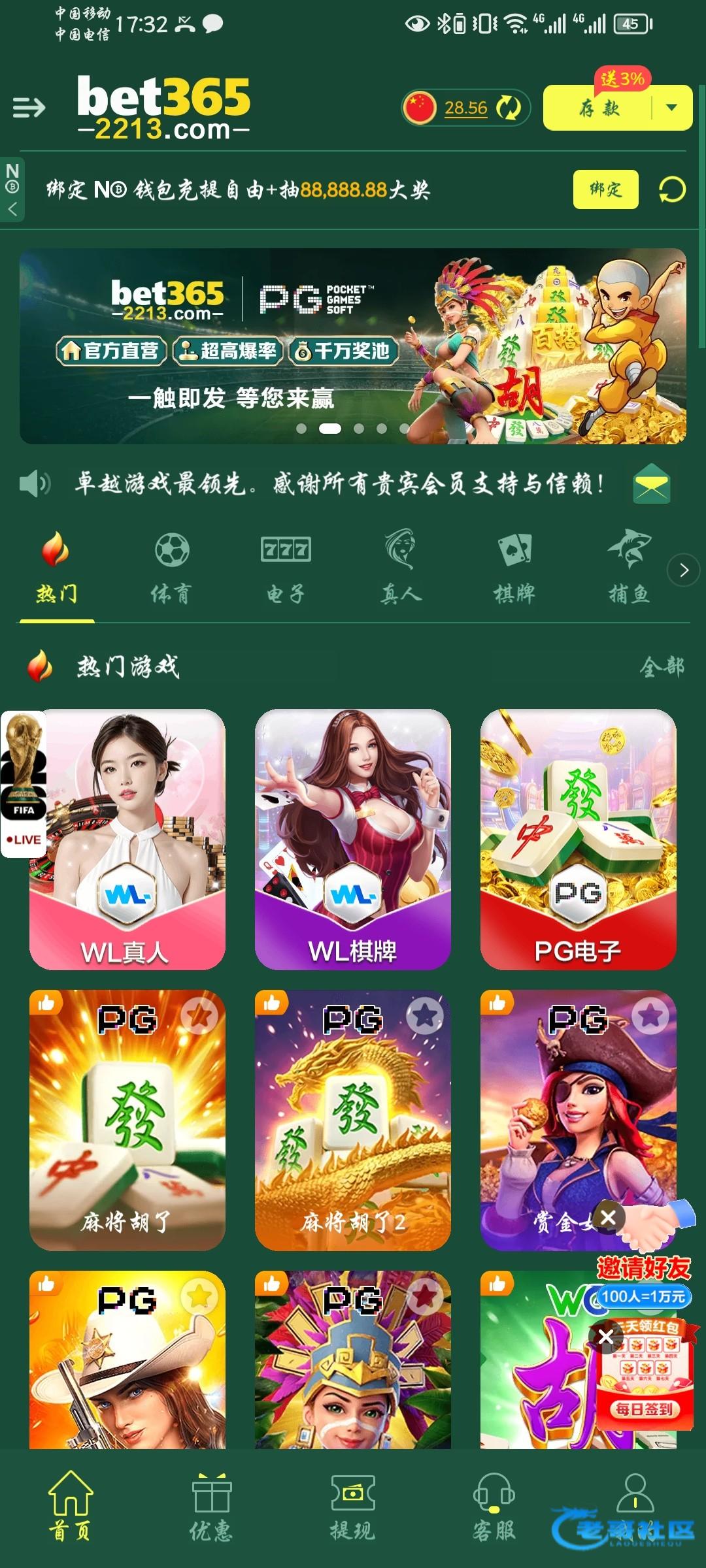Screen dimensions: 706x1568
Task: Tap the 存款 deposit button
Action: 598,108
